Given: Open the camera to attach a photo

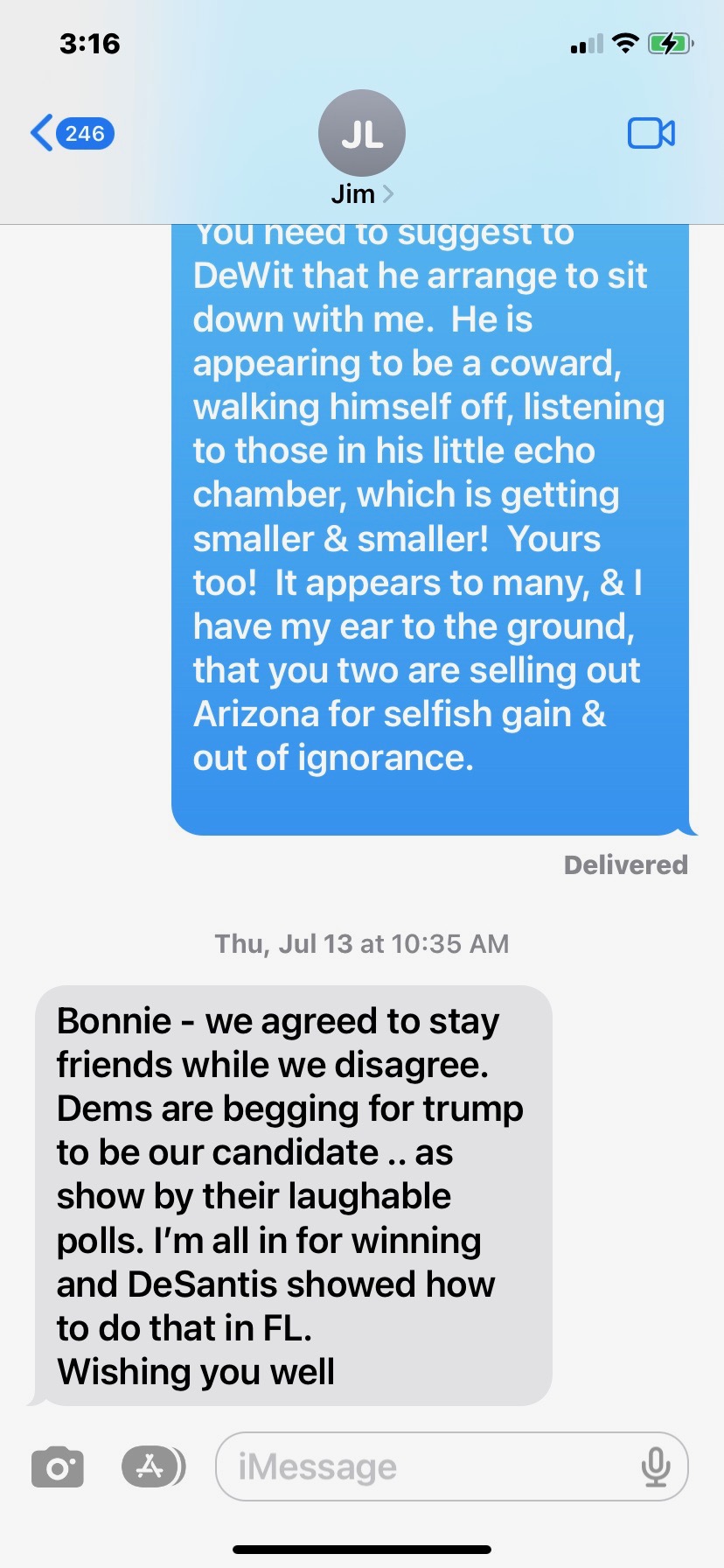Looking at the screenshot, I should click(58, 1467).
